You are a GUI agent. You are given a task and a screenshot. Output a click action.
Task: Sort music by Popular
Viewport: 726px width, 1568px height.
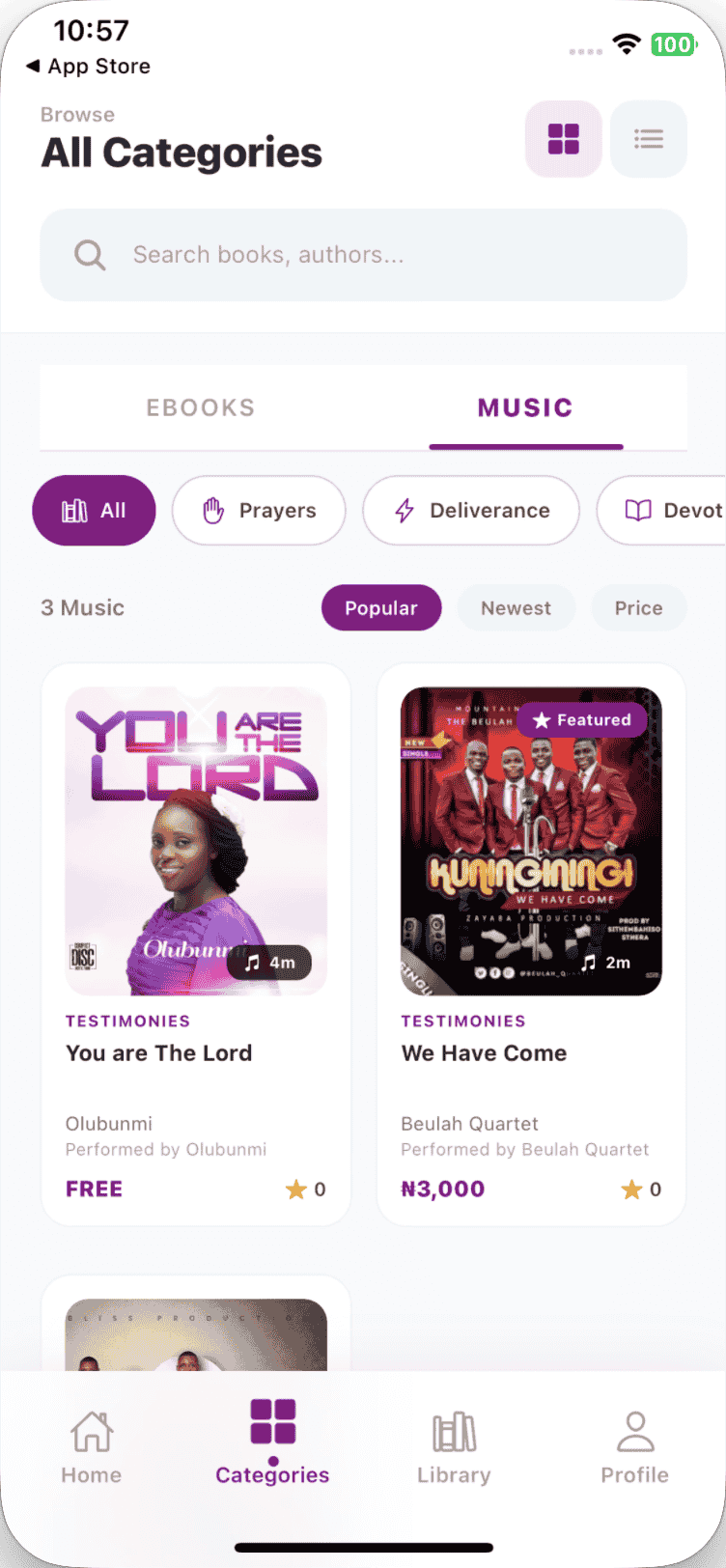tap(381, 608)
